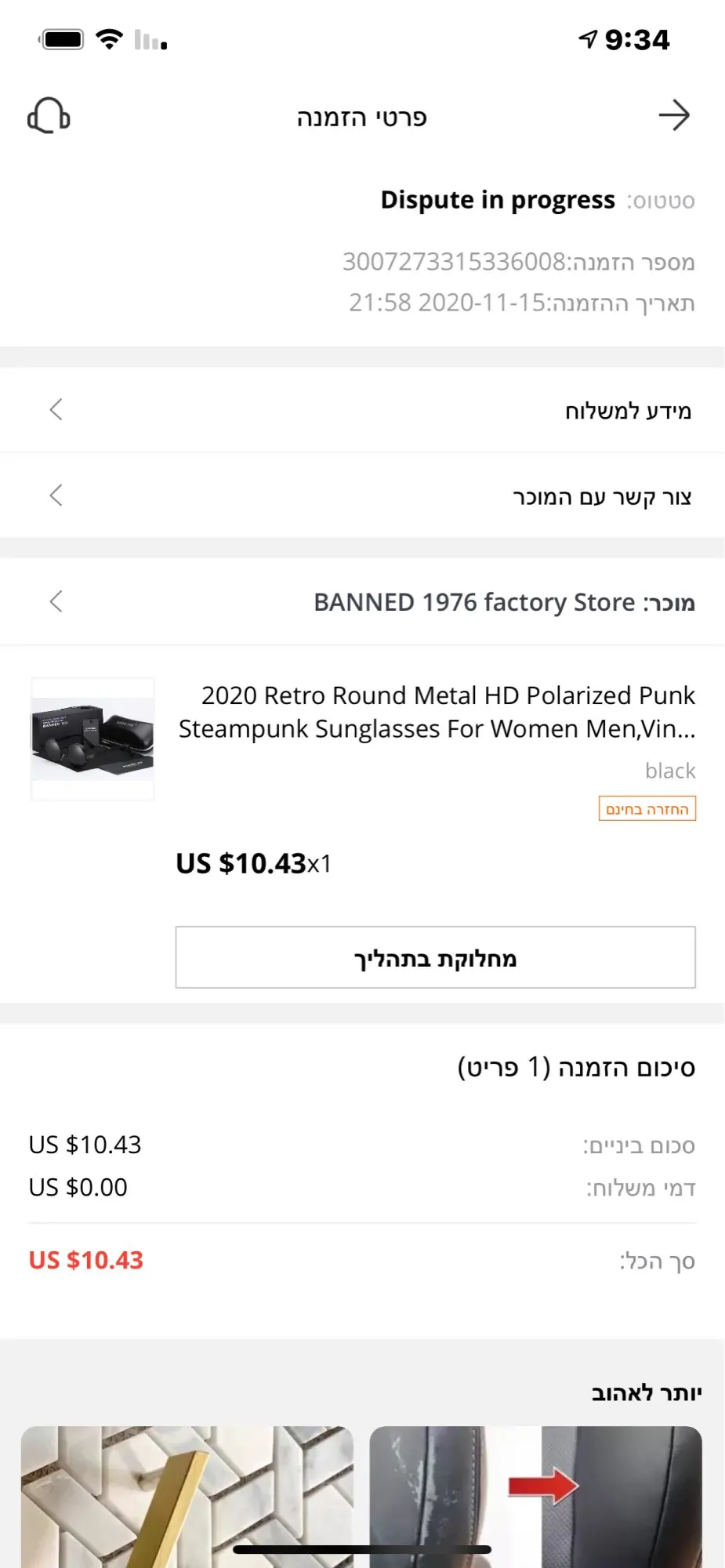This screenshot has width=725, height=1568.
Task: Open the recommended gold handle product
Action: coord(187,1496)
